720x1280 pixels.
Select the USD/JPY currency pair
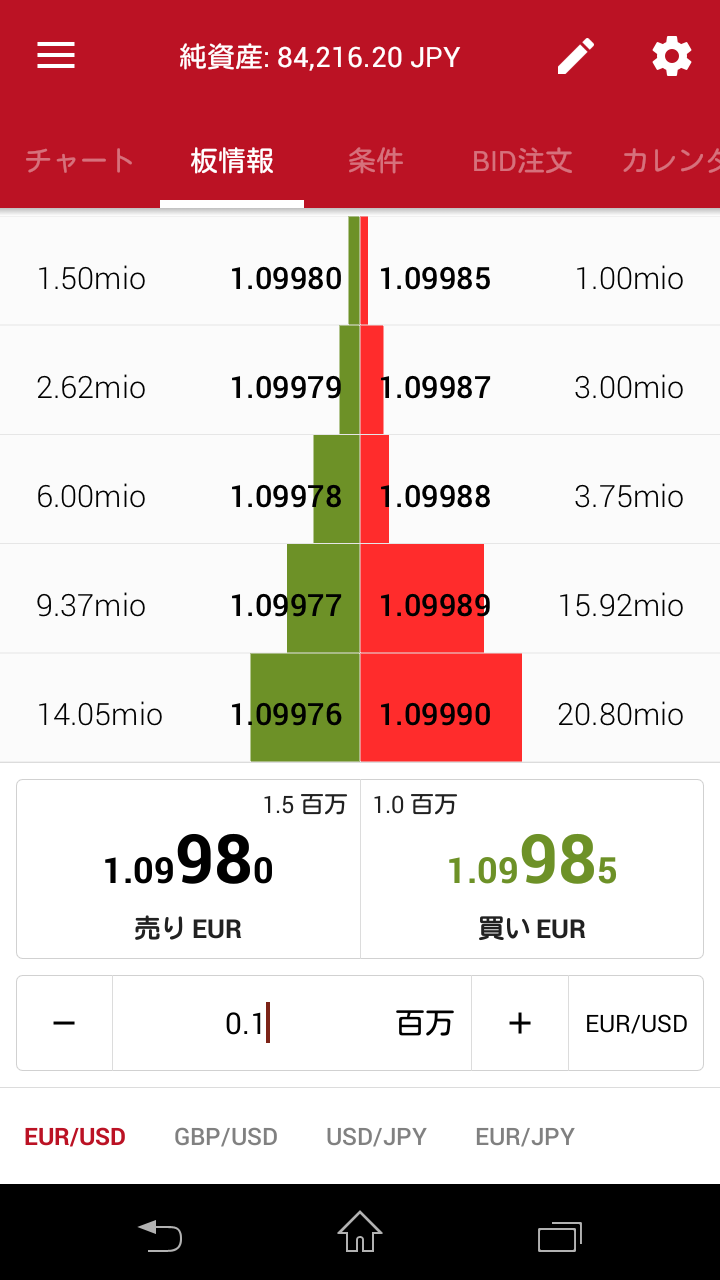376,1137
